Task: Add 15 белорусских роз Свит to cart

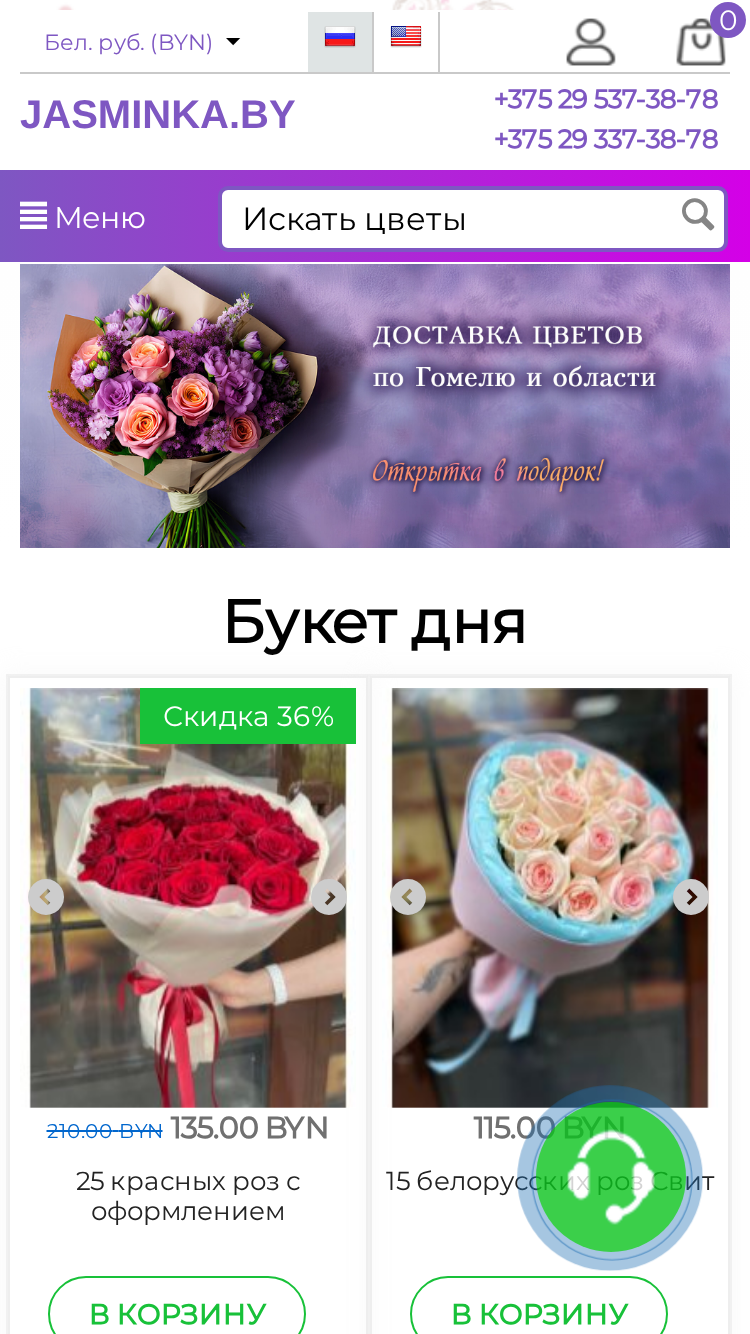Action: 539,1311
